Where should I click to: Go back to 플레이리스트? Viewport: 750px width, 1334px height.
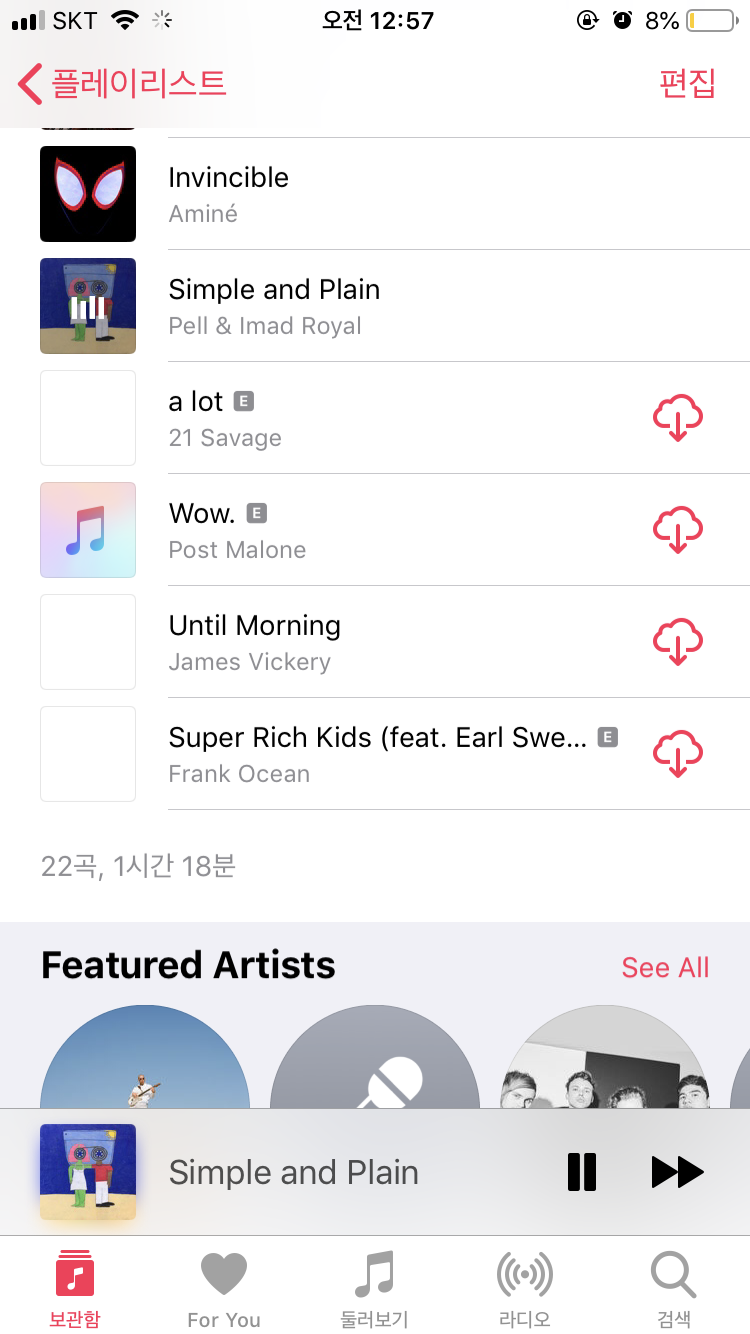(x=122, y=83)
